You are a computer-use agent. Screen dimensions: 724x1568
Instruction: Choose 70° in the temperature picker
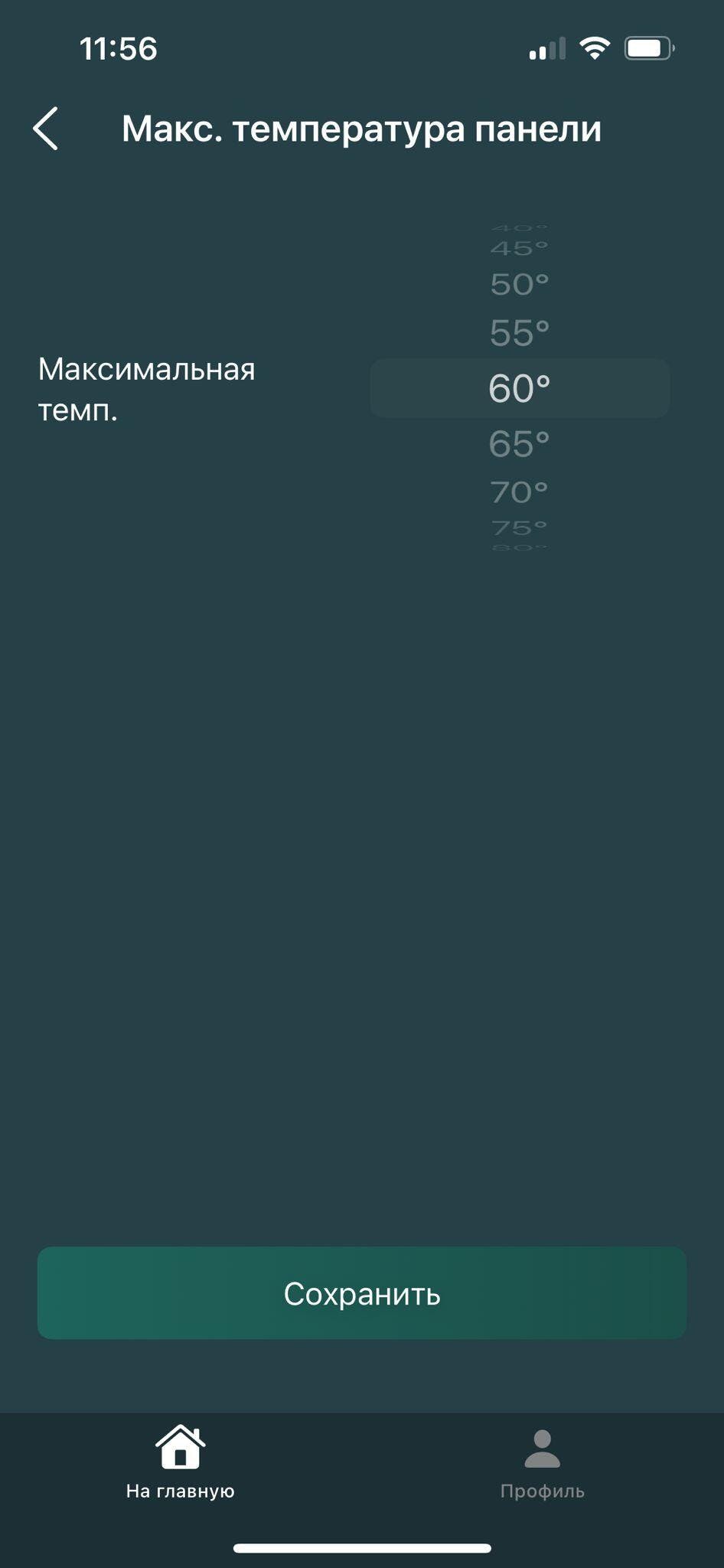point(519,492)
